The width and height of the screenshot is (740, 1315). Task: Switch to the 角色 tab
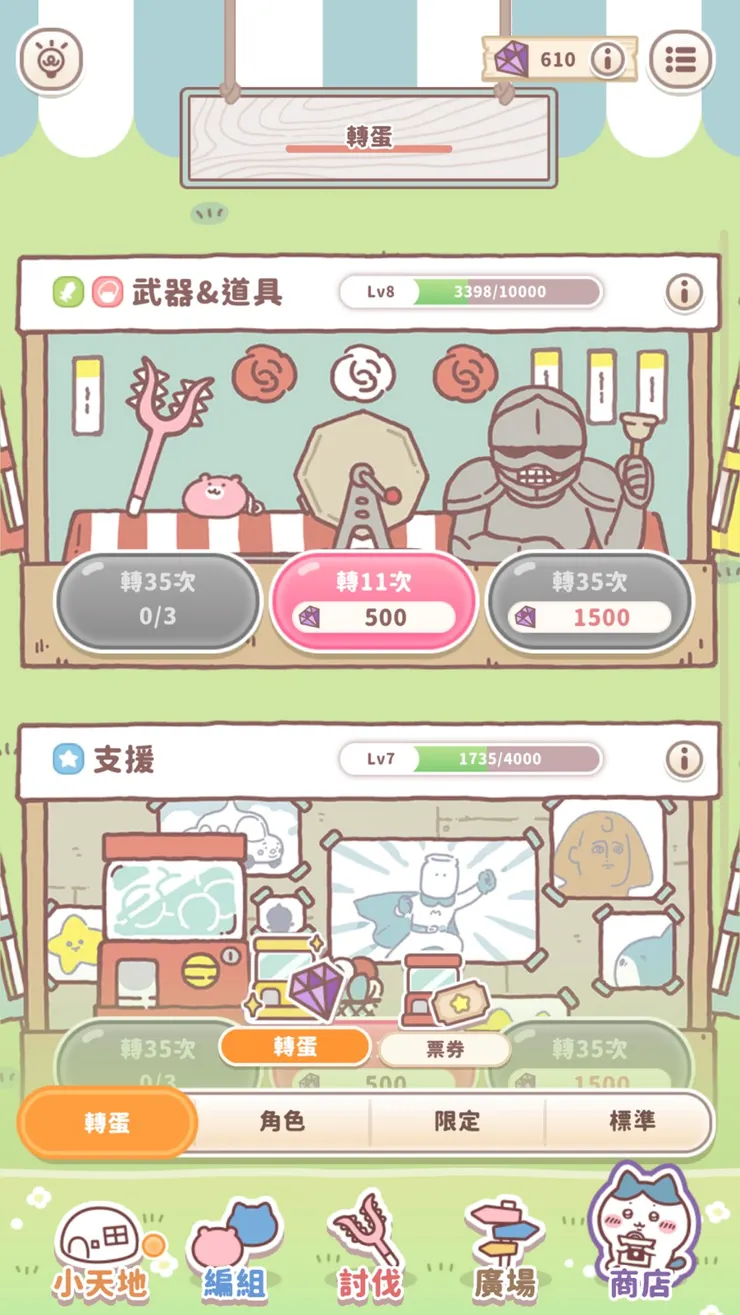point(281,1121)
